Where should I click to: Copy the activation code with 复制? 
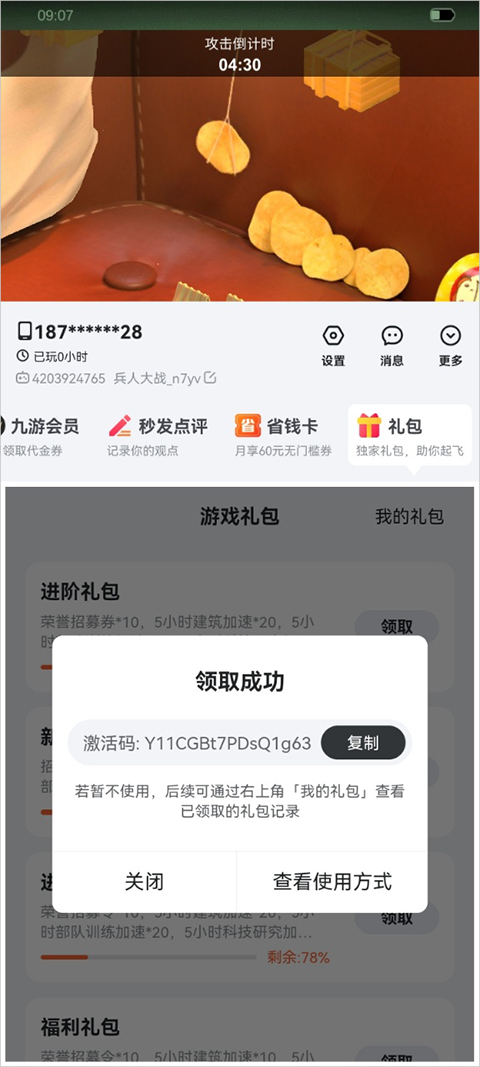click(363, 742)
